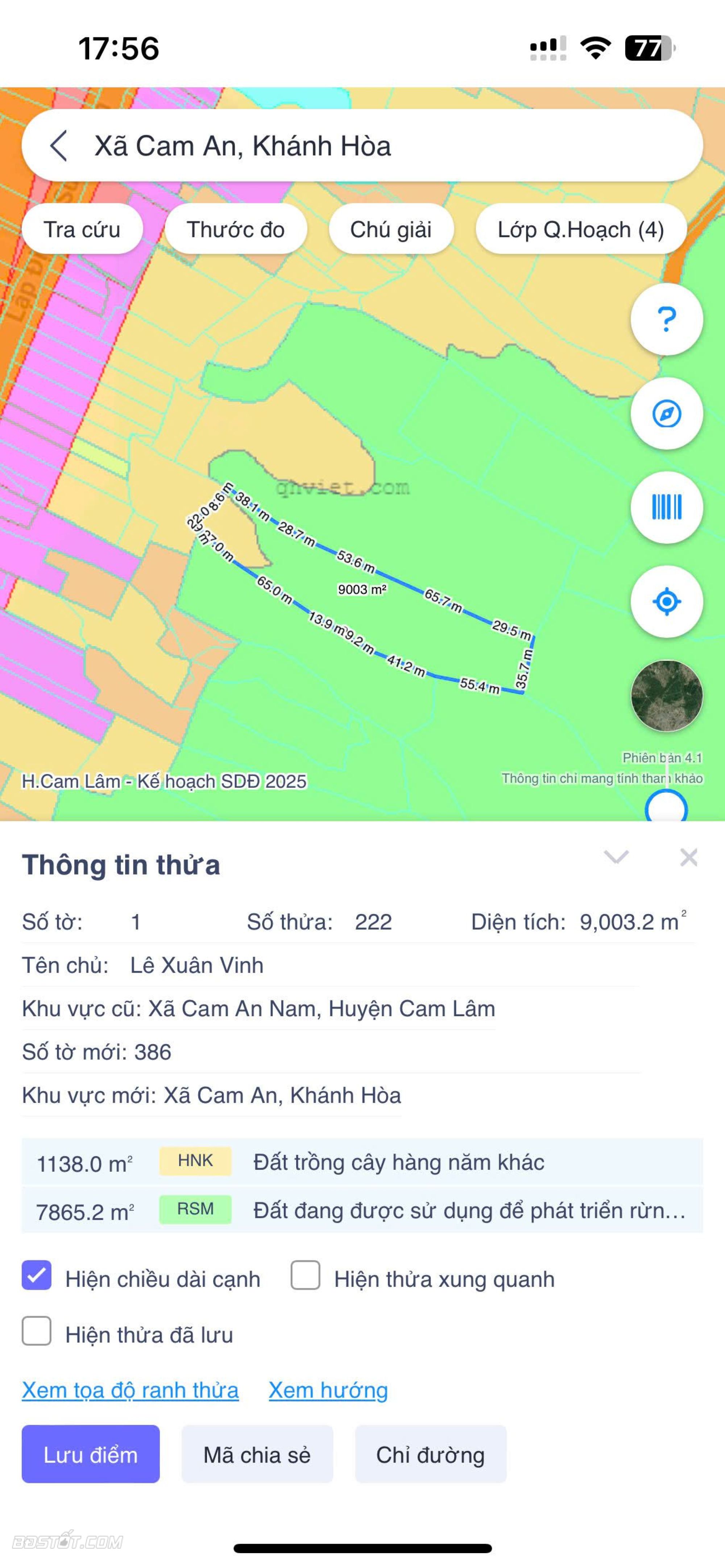Open the Chú giải legend
This screenshot has width=725, height=1568.
click(x=390, y=229)
